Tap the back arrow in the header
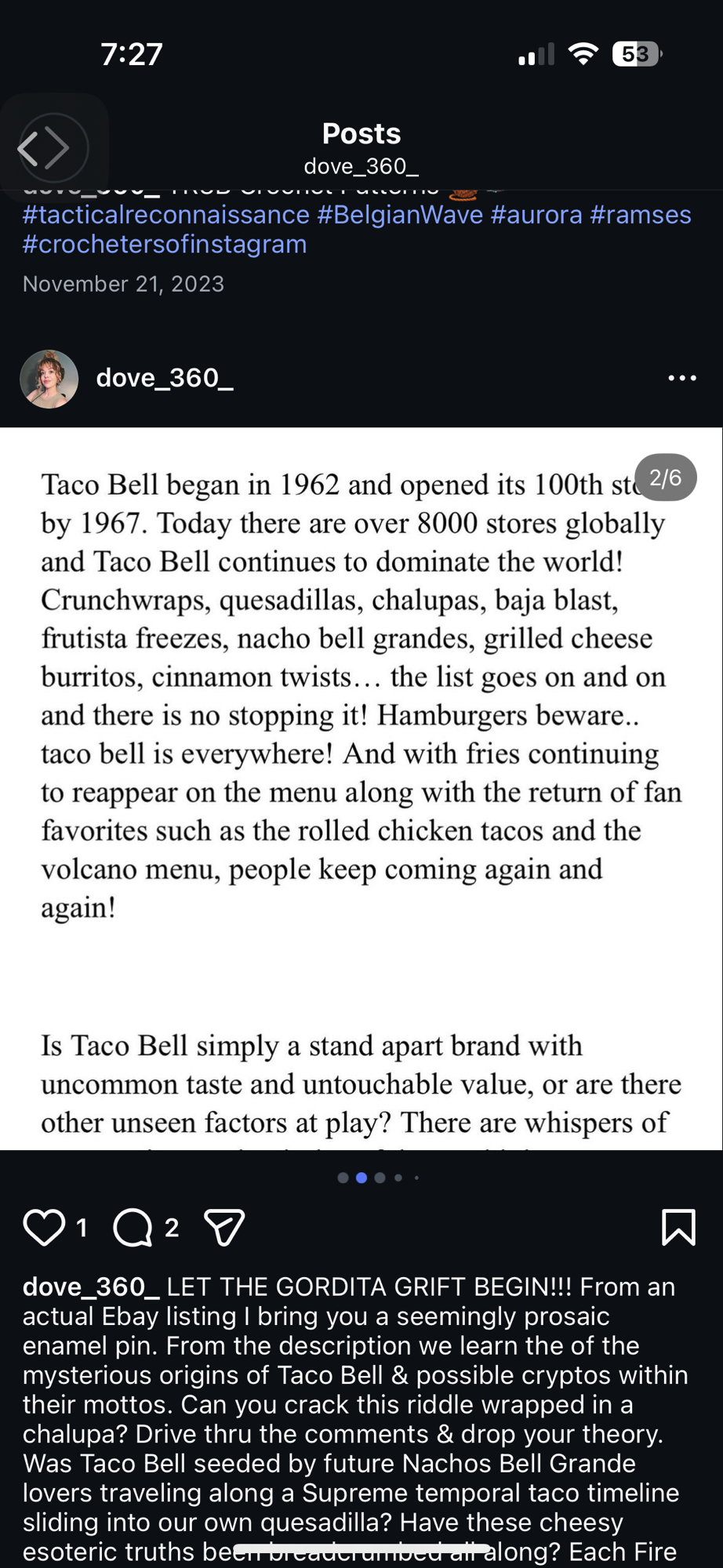This screenshot has width=723, height=1568. (x=31, y=148)
